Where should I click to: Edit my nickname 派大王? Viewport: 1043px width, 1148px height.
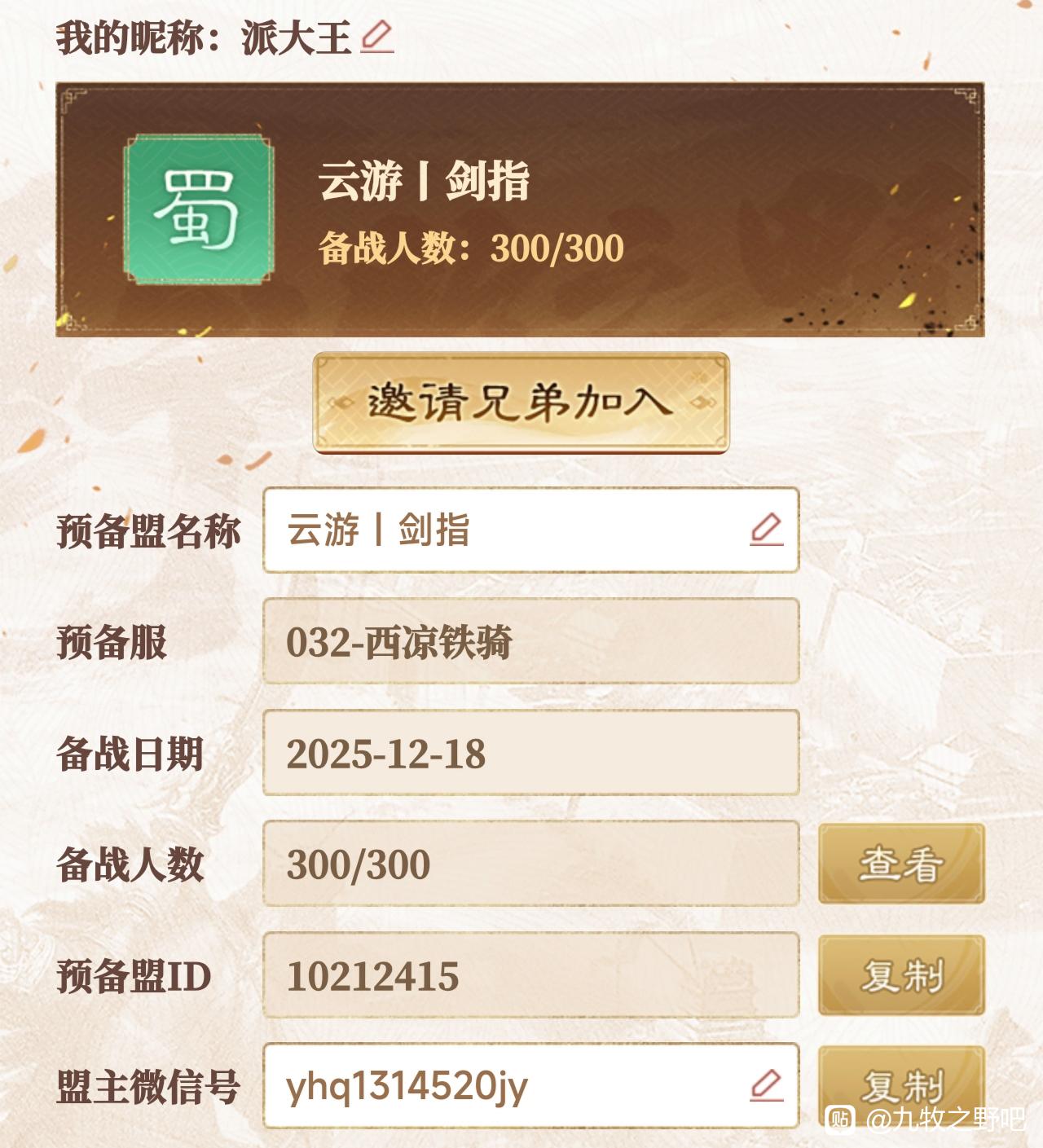point(376,37)
